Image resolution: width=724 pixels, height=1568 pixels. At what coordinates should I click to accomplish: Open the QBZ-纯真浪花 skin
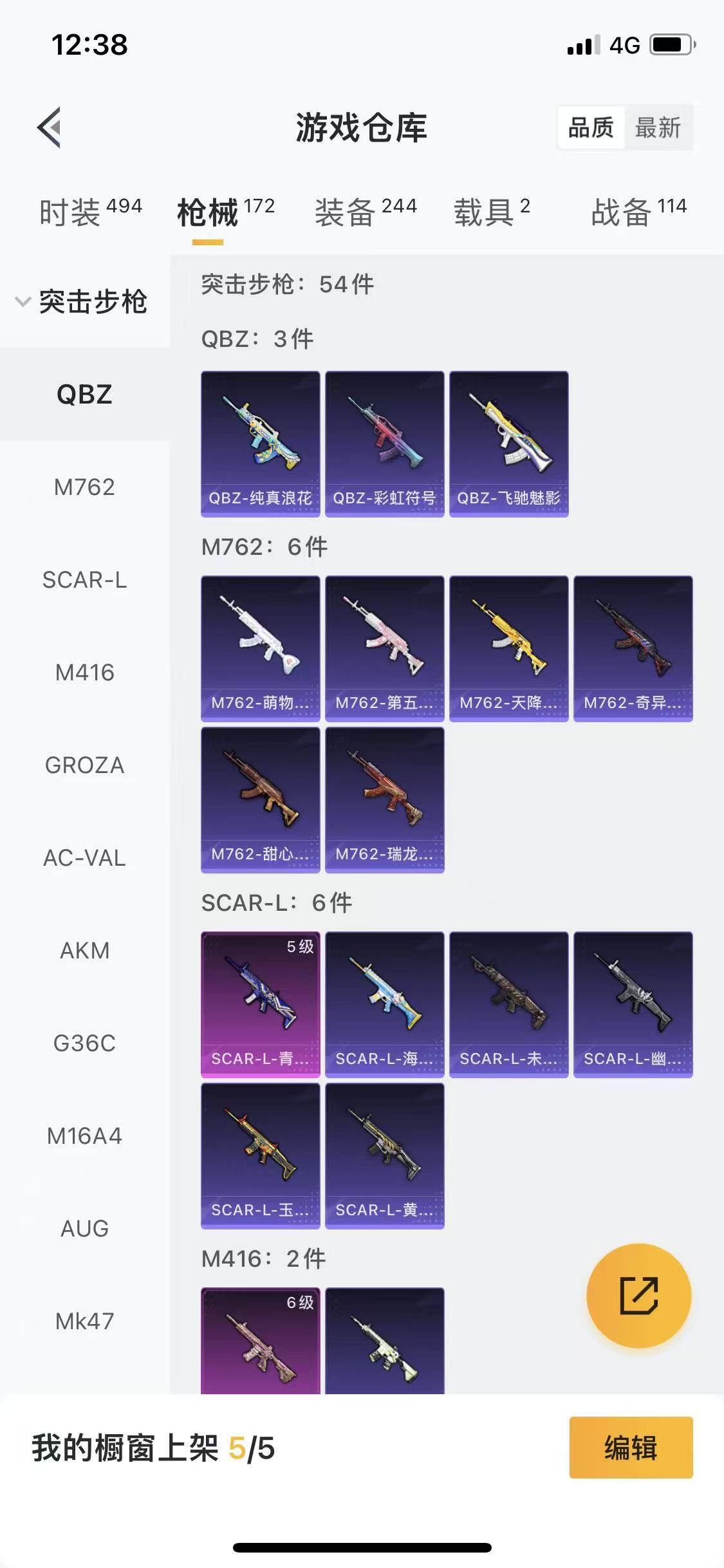[261, 444]
